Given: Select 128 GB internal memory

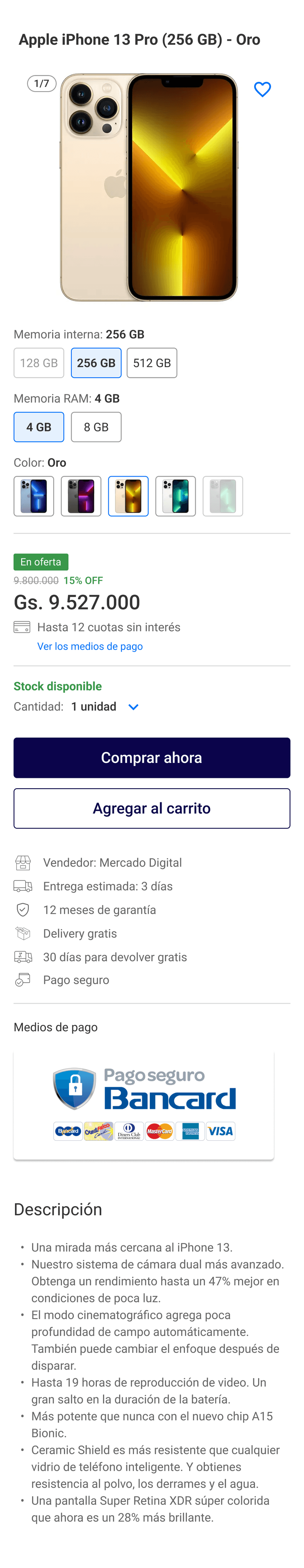Looking at the screenshot, I should 39,363.
